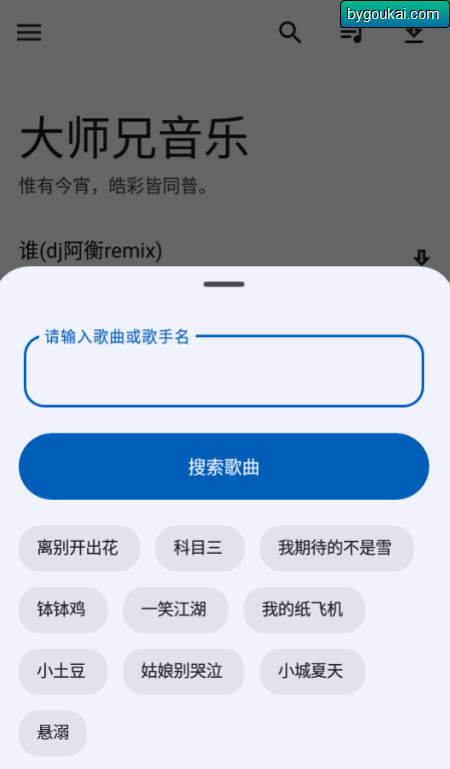Choose the 科目三 chip
This screenshot has width=450, height=769.
pyautogui.click(x=200, y=548)
